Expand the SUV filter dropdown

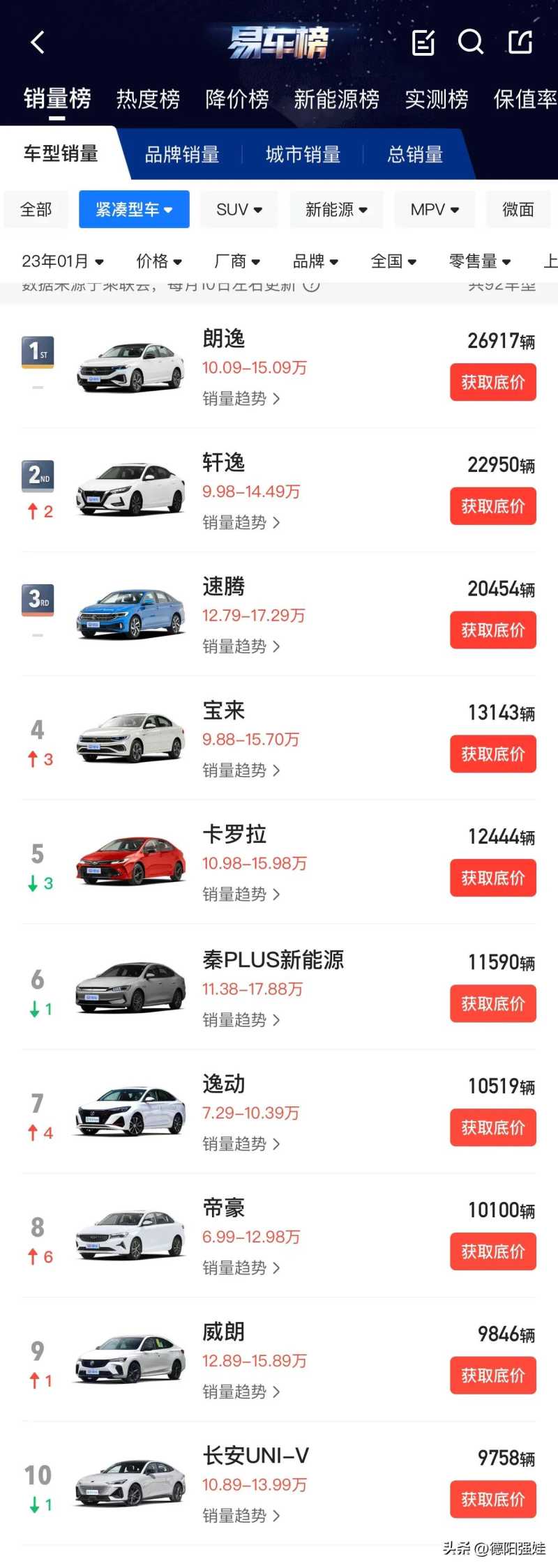click(239, 209)
